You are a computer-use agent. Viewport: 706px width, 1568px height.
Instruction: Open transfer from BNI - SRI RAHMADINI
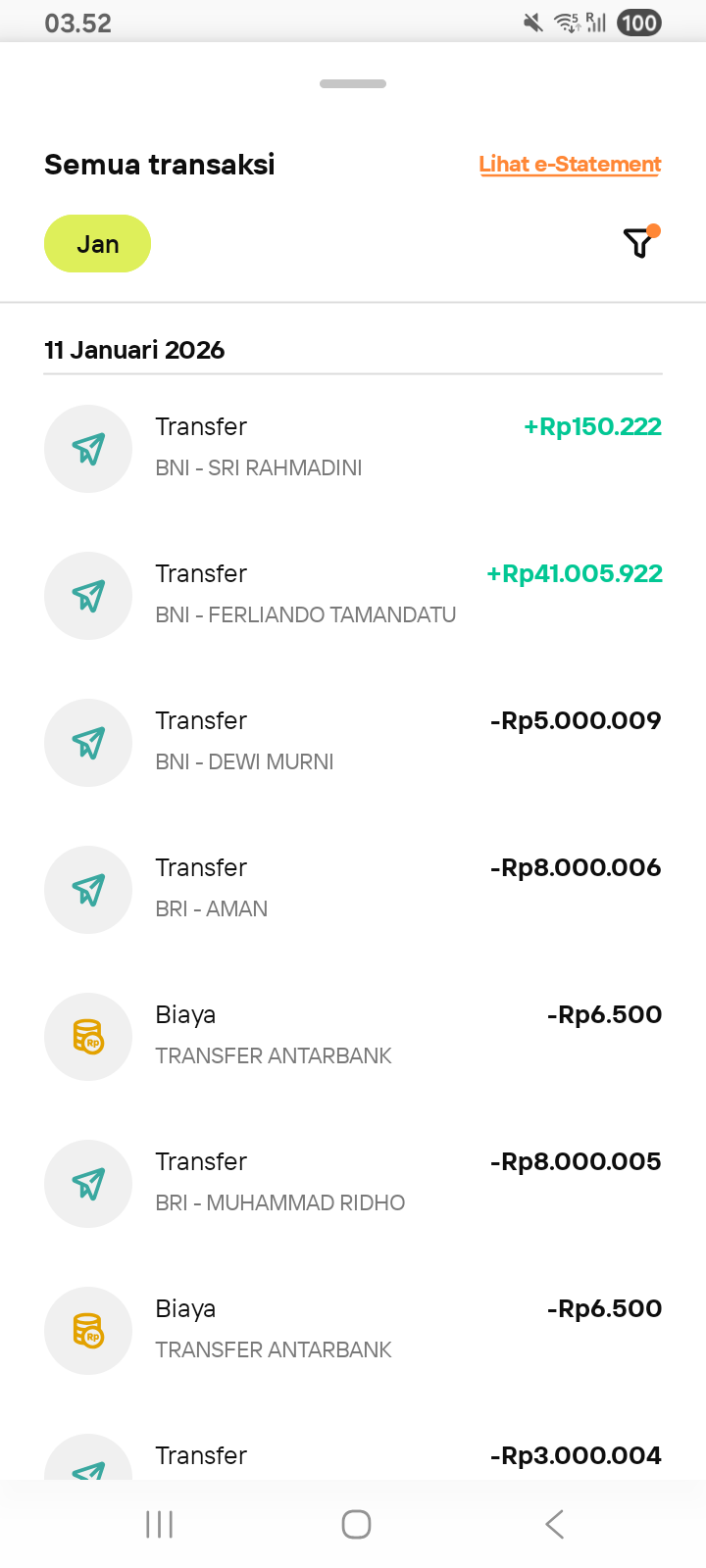coord(353,448)
